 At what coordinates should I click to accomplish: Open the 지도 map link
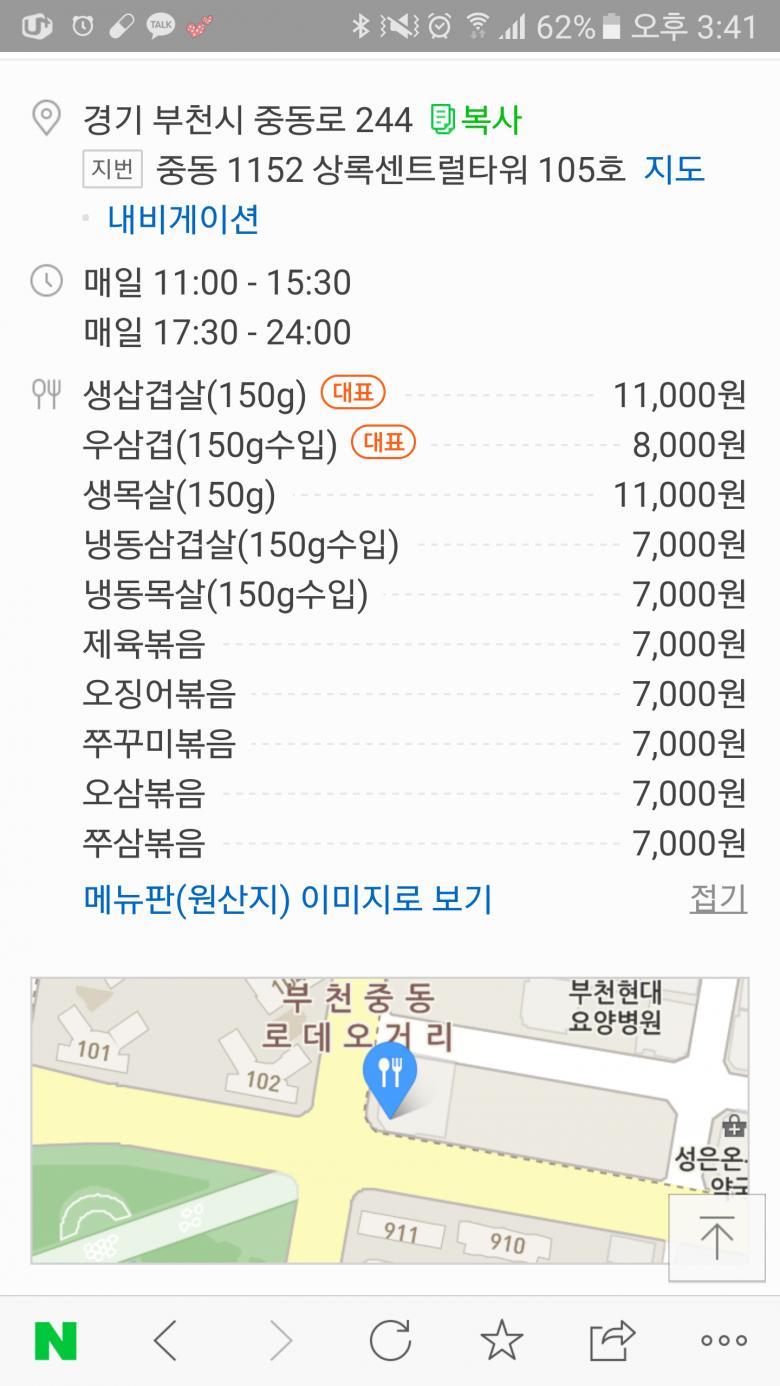[x=674, y=169]
